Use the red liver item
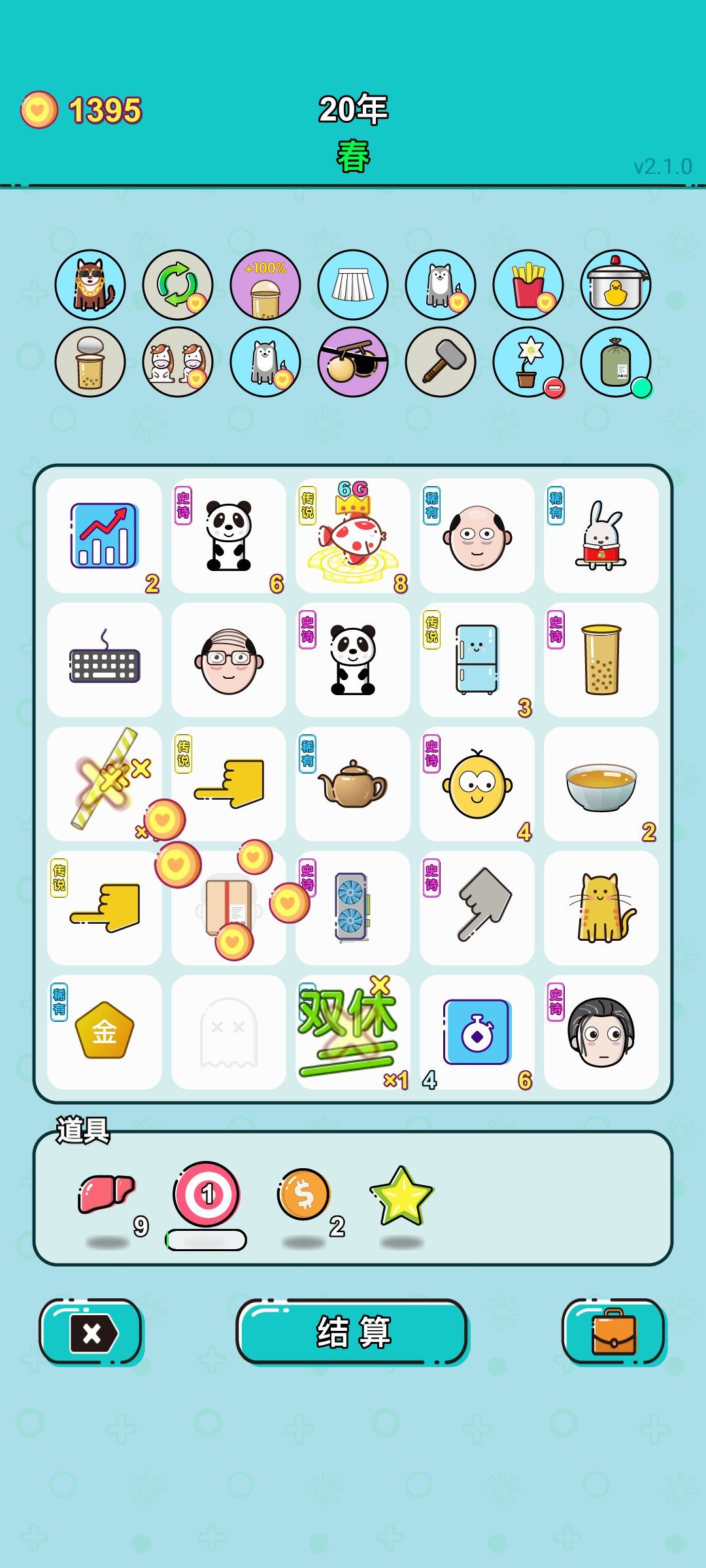 coord(107,1194)
